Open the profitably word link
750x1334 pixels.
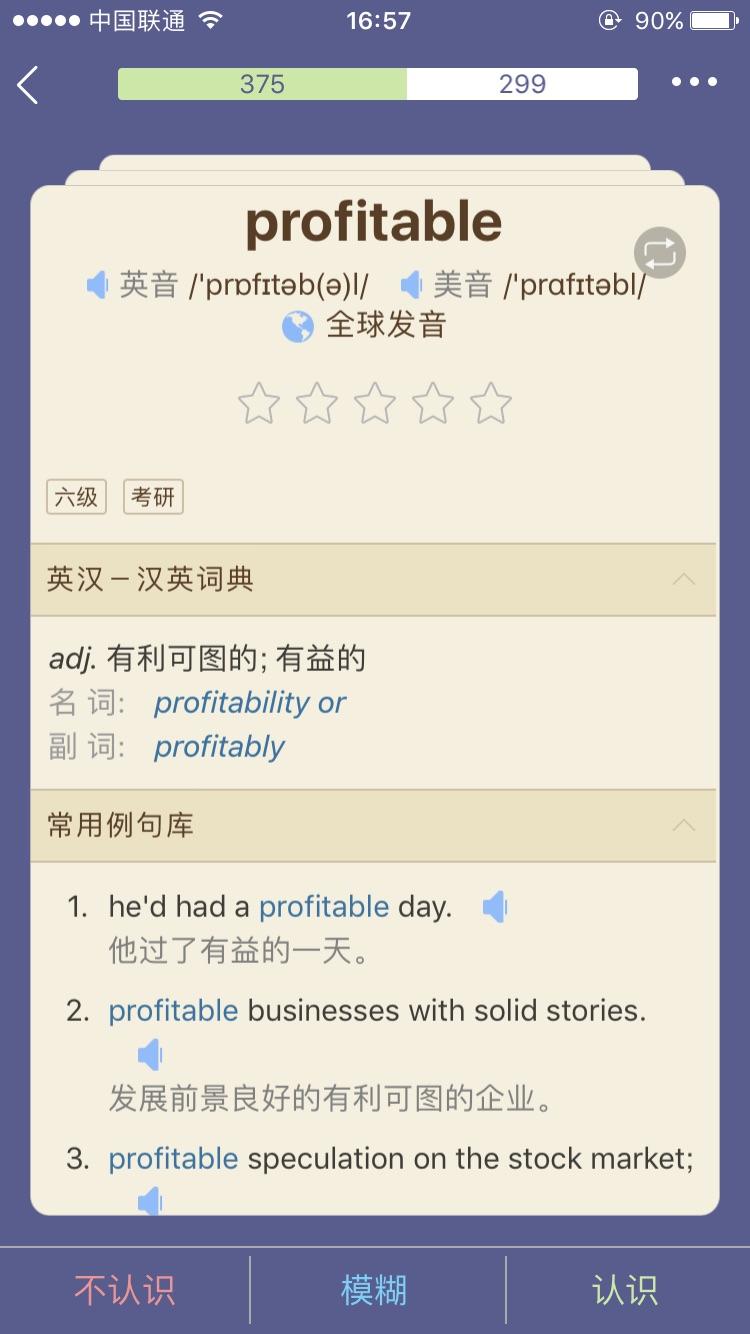point(217,746)
